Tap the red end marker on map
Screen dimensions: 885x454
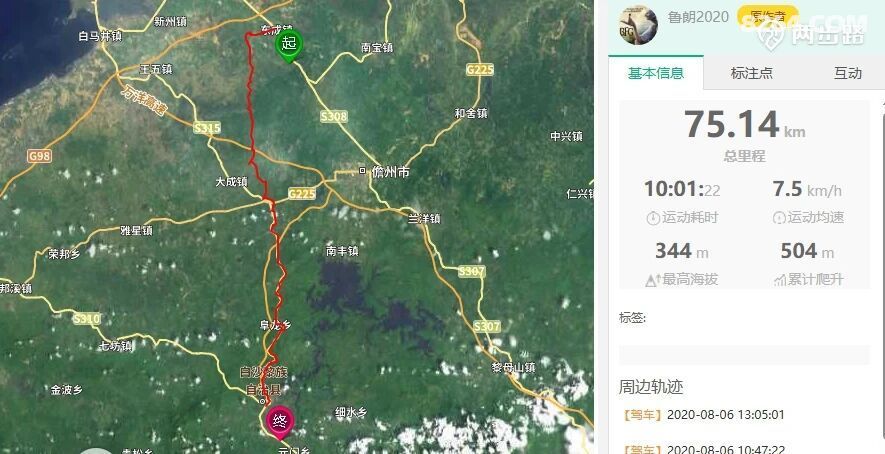click(279, 422)
